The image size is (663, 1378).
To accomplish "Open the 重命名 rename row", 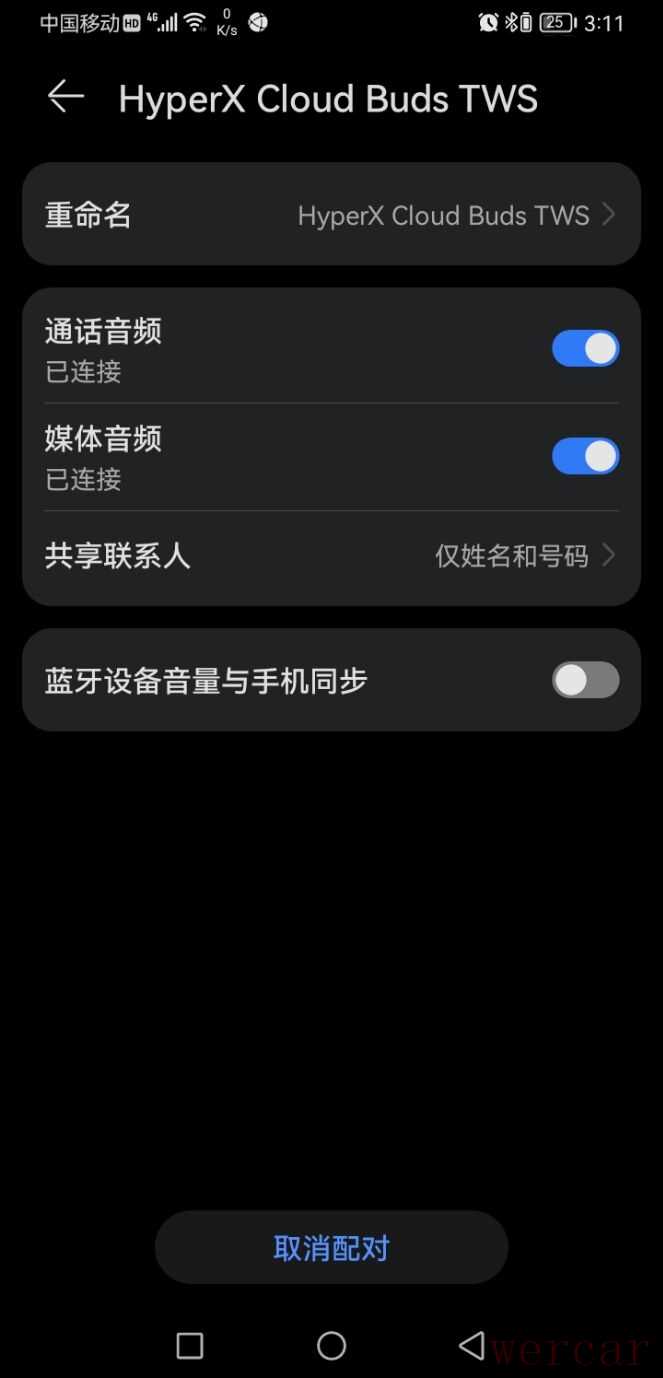I will [331, 215].
